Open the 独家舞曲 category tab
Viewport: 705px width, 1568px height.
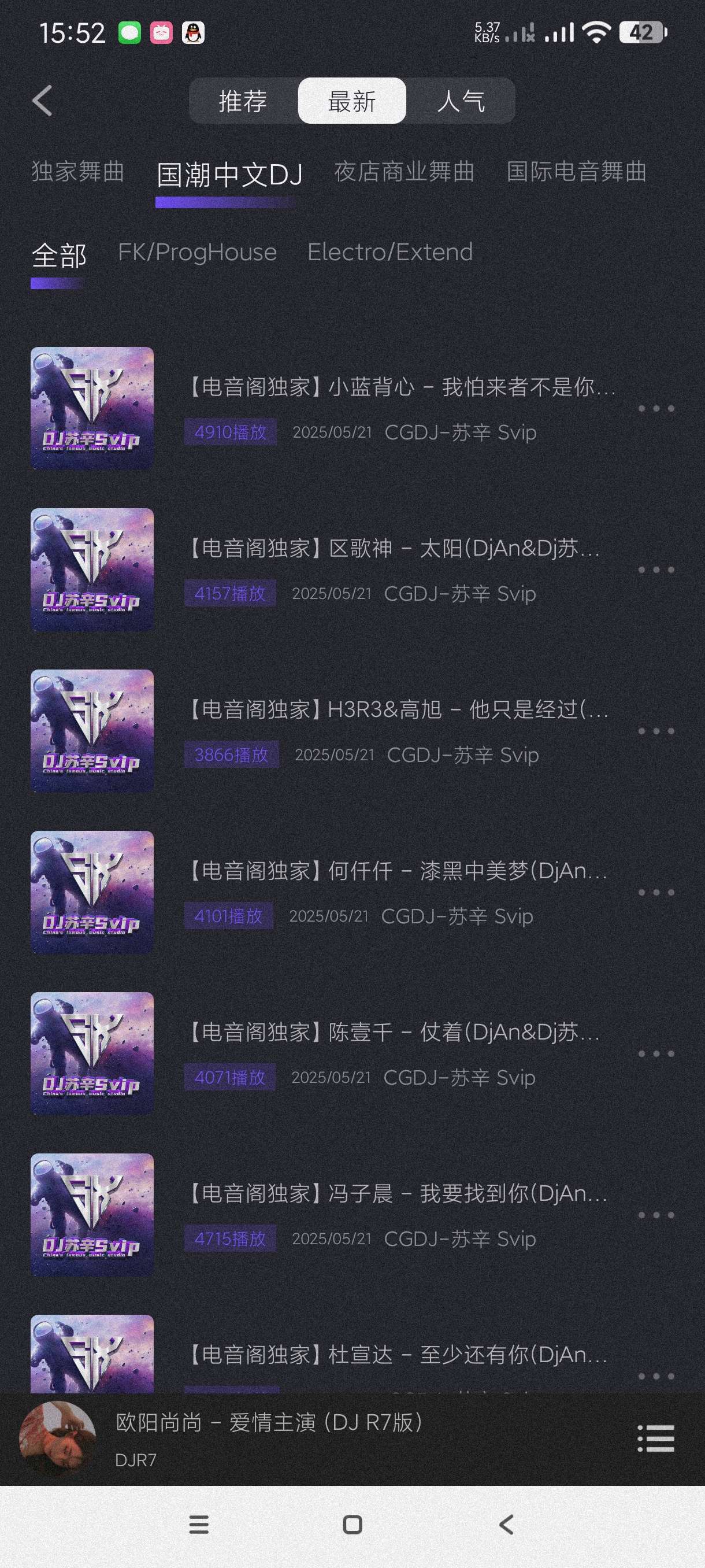pos(78,172)
